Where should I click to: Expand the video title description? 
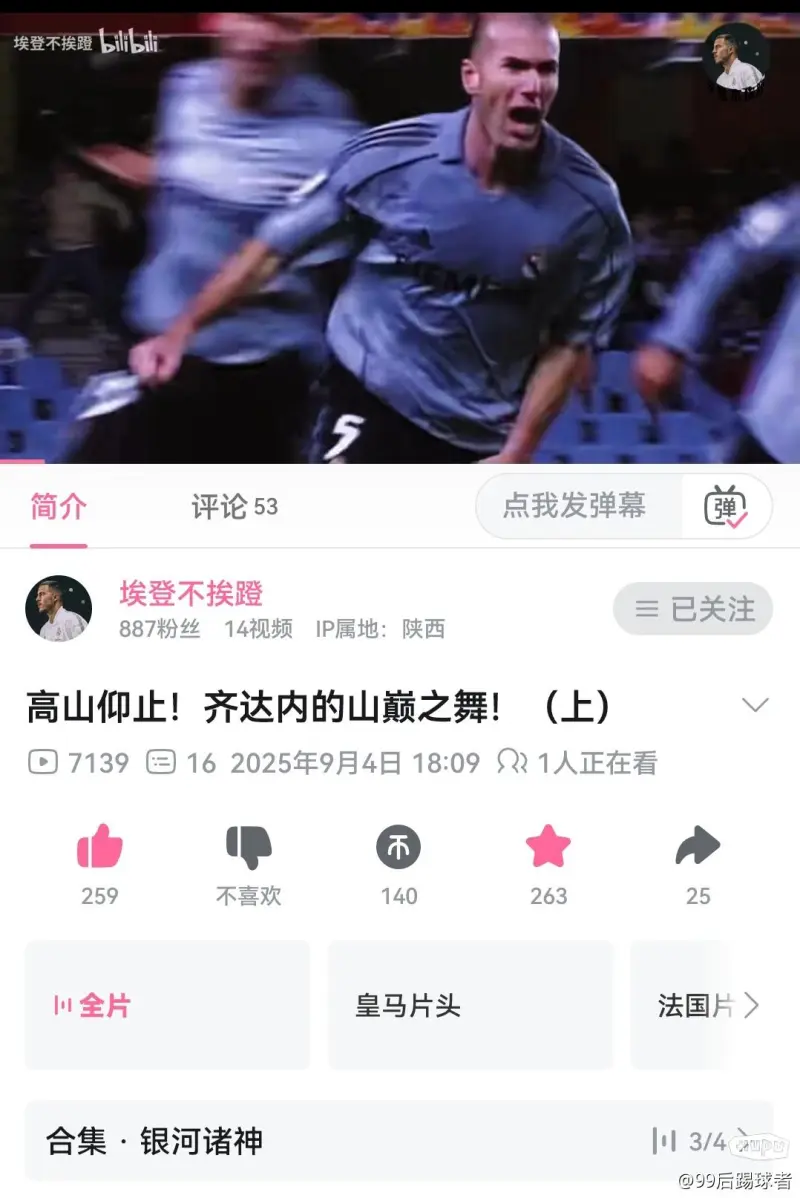(x=755, y=705)
